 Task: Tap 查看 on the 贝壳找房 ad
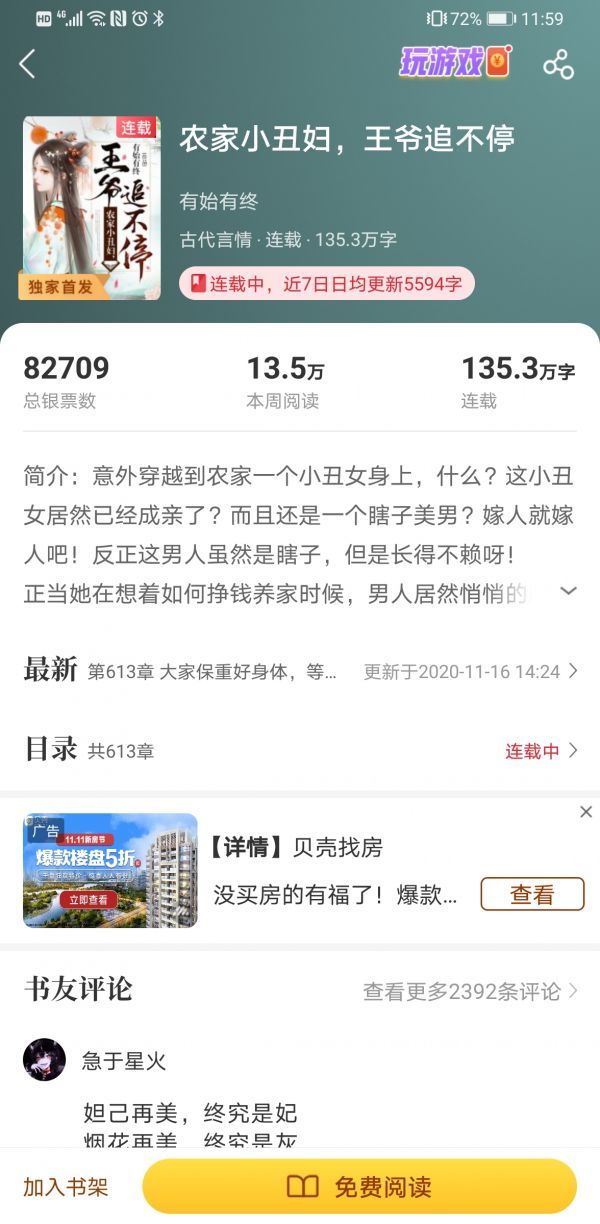click(x=531, y=894)
